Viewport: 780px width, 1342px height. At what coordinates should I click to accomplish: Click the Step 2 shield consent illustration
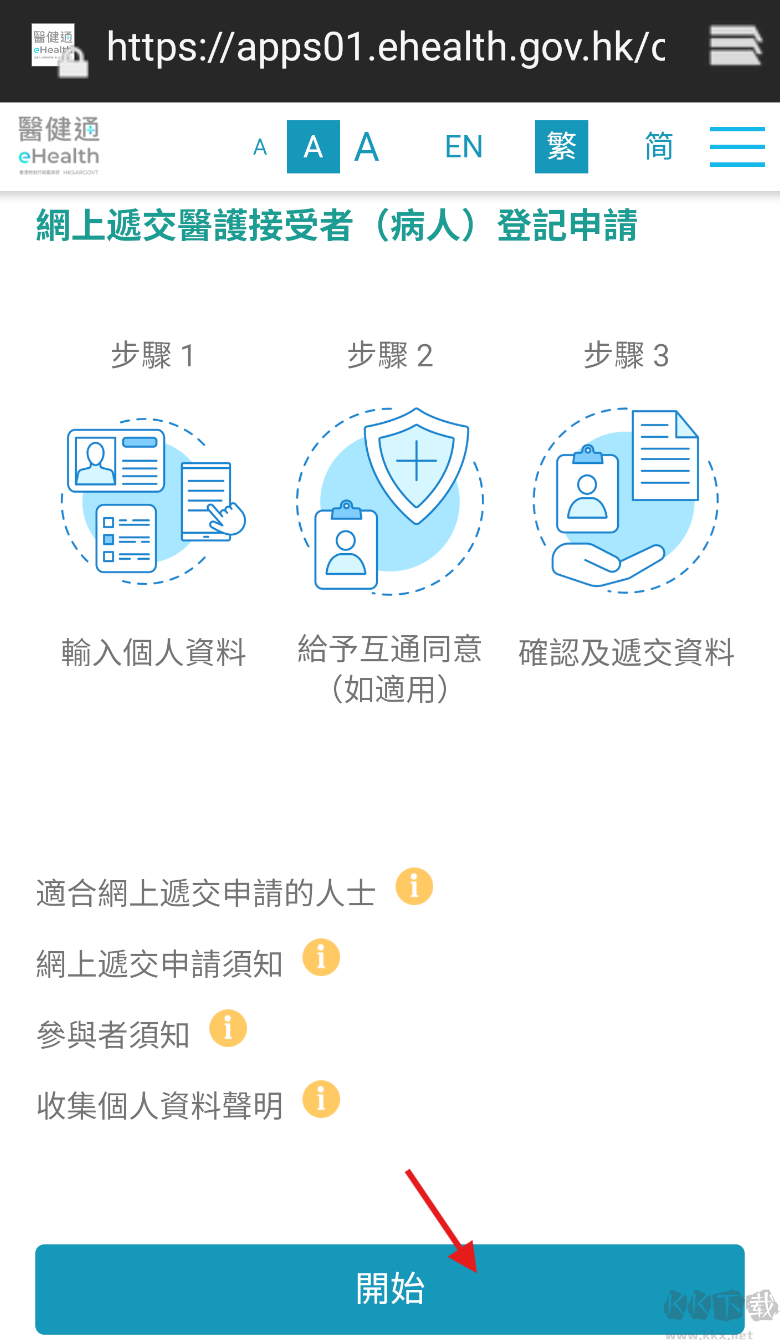(390, 500)
